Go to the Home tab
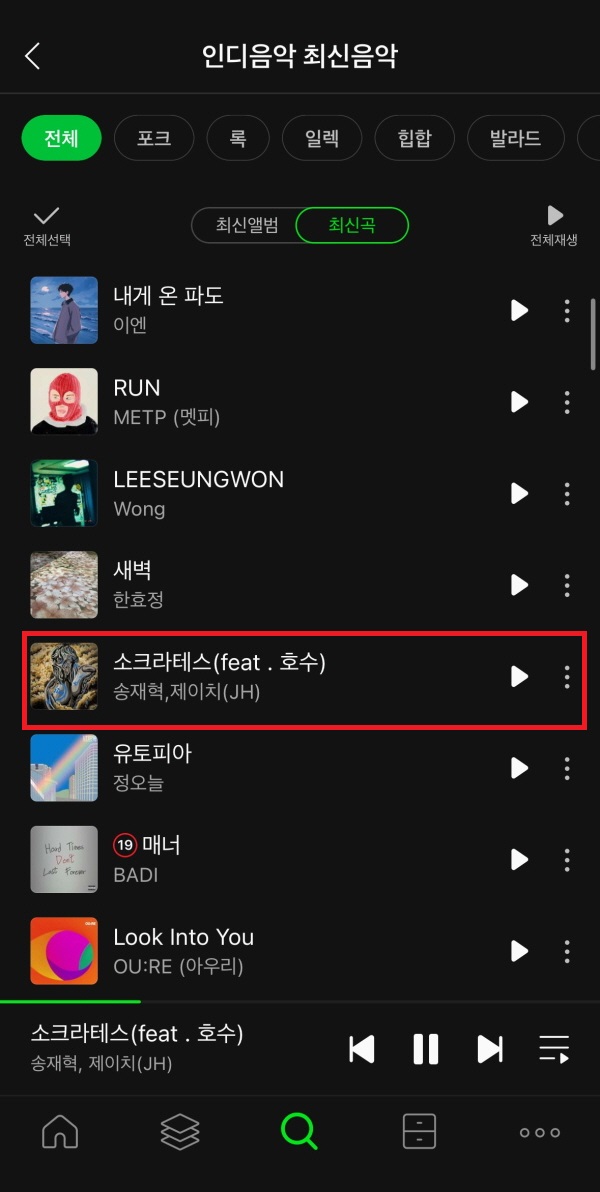 [60, 1132]
